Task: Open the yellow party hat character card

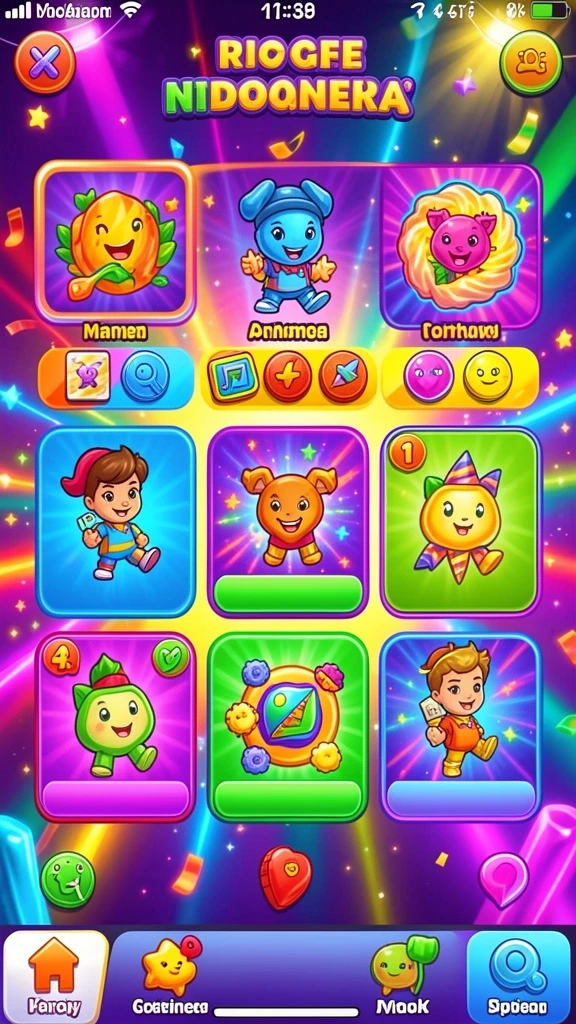Action: 461,521
